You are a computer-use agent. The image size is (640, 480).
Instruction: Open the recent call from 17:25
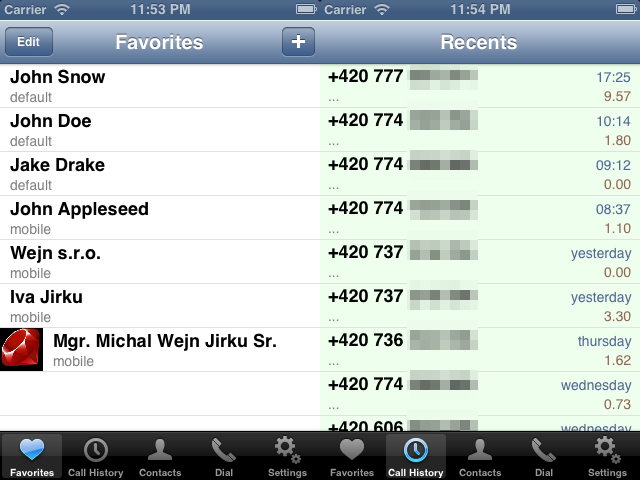(480, 86)
